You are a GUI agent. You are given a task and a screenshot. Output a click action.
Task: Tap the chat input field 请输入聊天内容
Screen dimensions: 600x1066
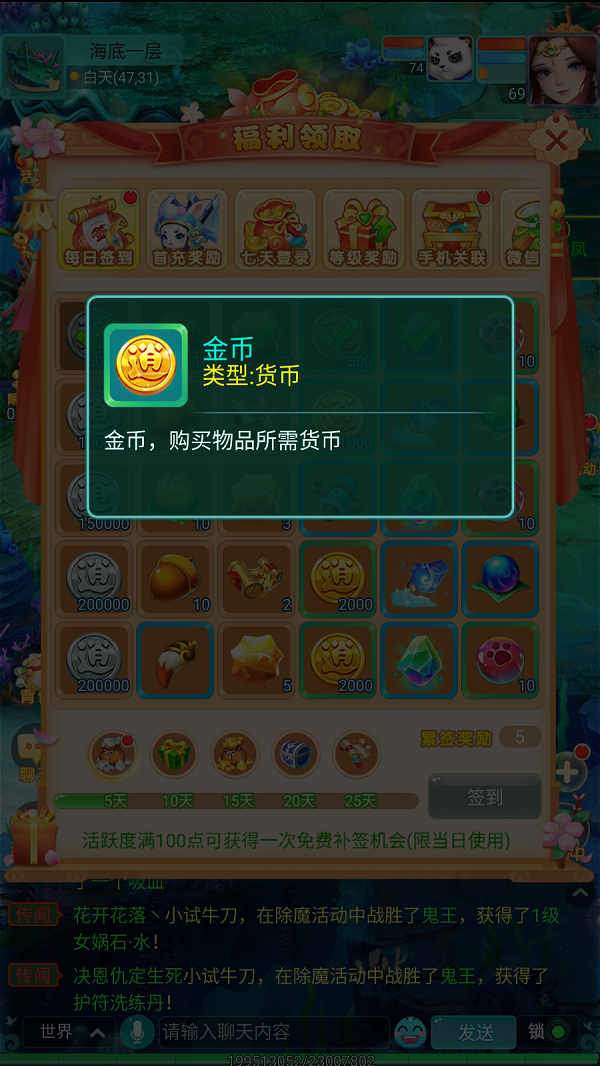click(x=270, y=1032)
